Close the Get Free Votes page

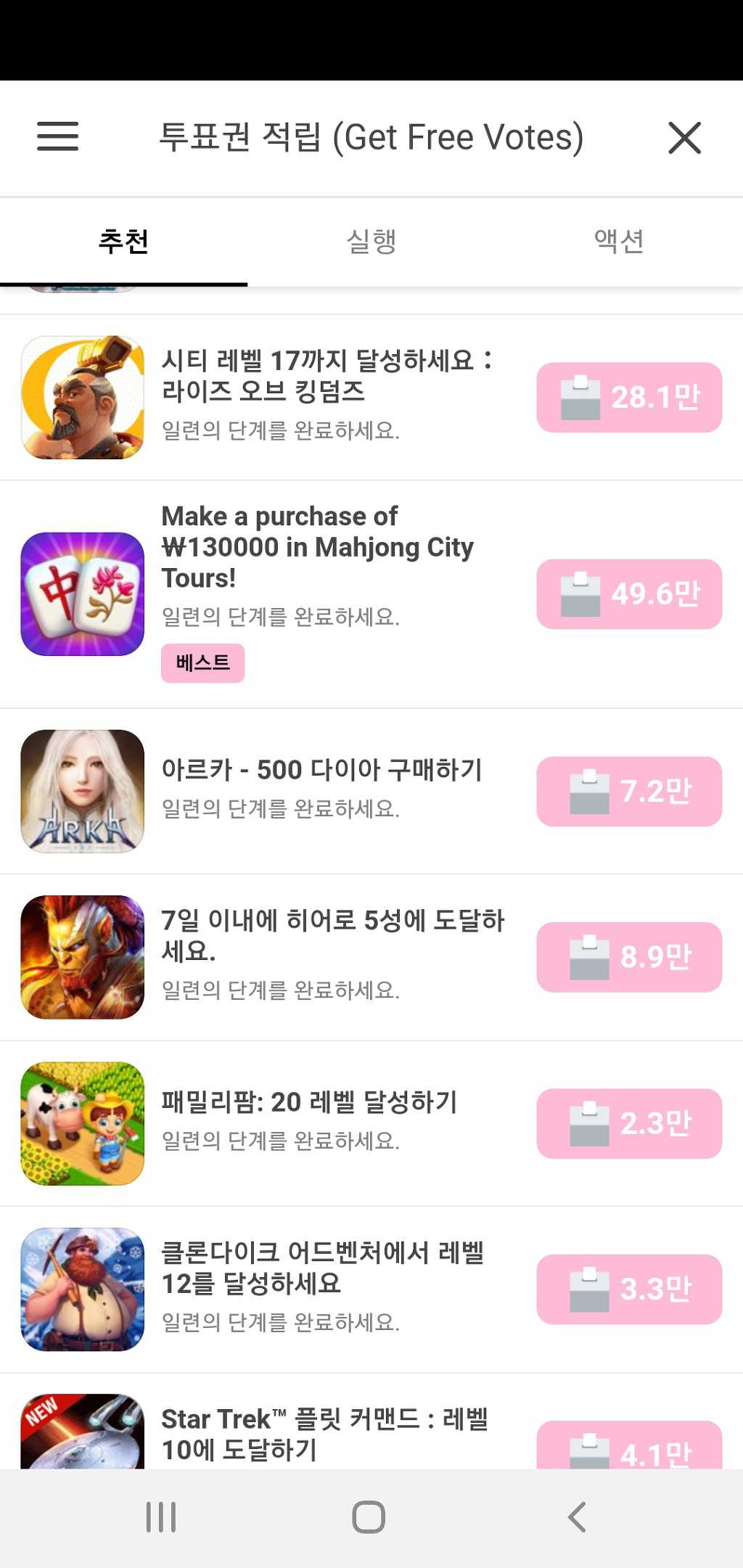684,138
